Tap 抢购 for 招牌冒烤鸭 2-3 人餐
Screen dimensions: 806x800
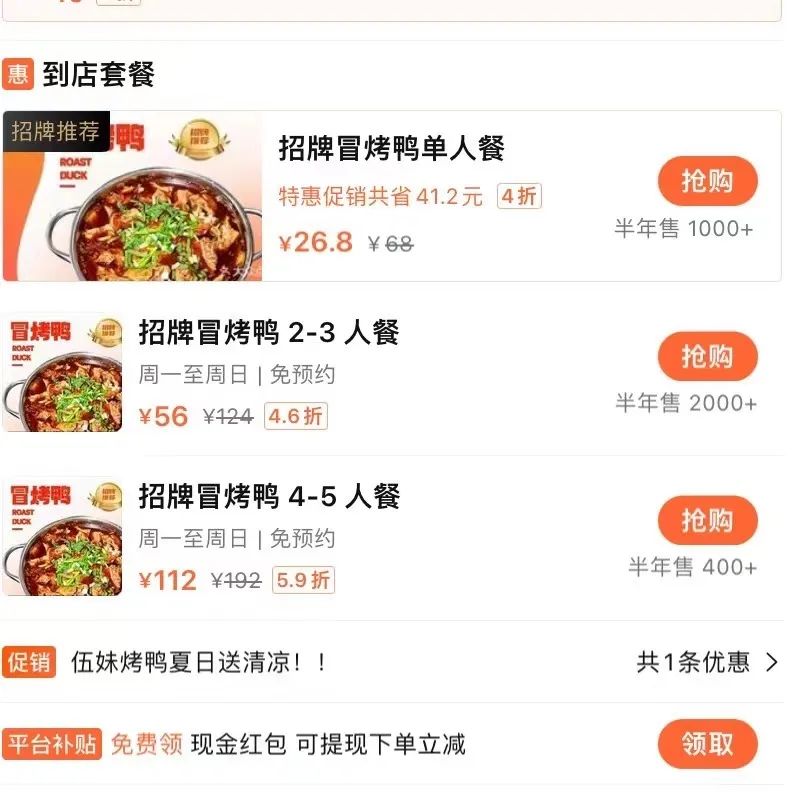click(x=707, y=356)
